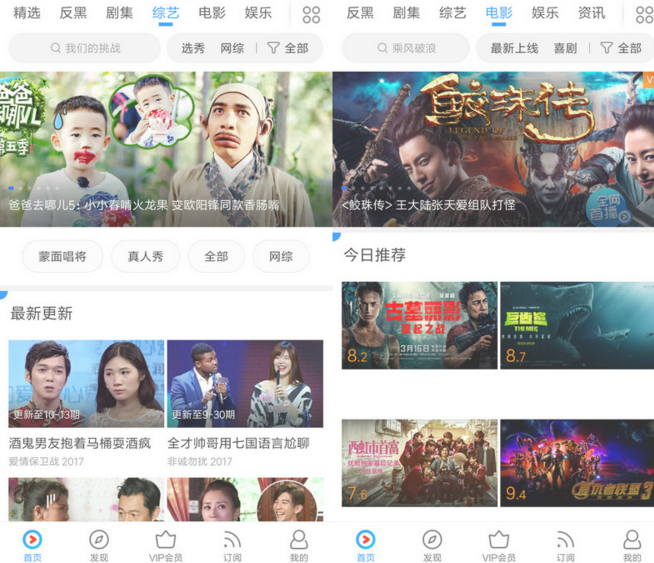Open the search box showing 乘风破浪
654x563 pixels.
click(x=405, y=48)
